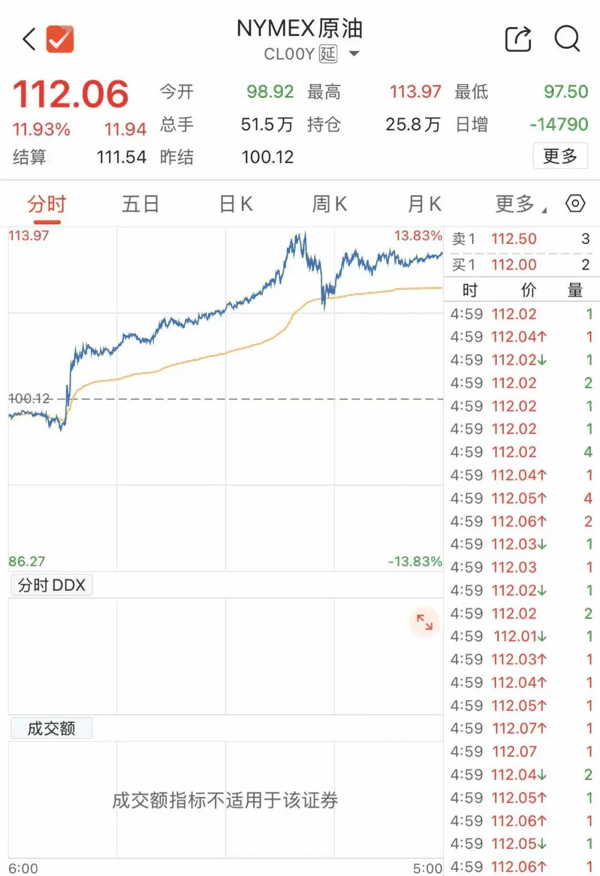Open chart settings hexagon icon
The image size is (600, 876).
point(575,204)
